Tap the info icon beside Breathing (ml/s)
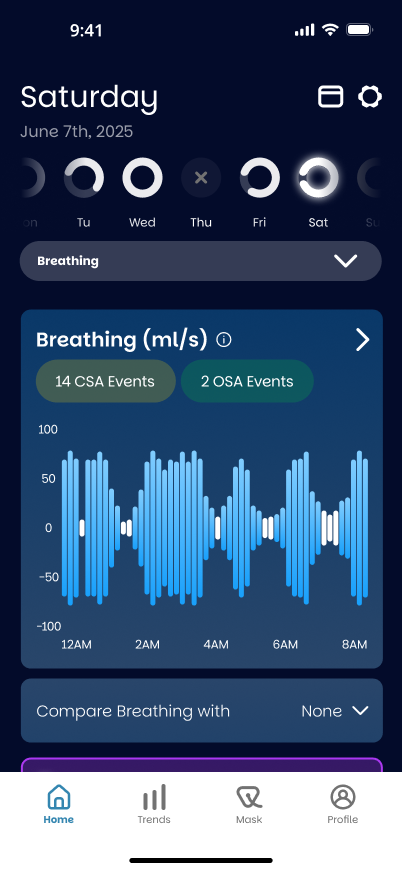 pos(224,340)
